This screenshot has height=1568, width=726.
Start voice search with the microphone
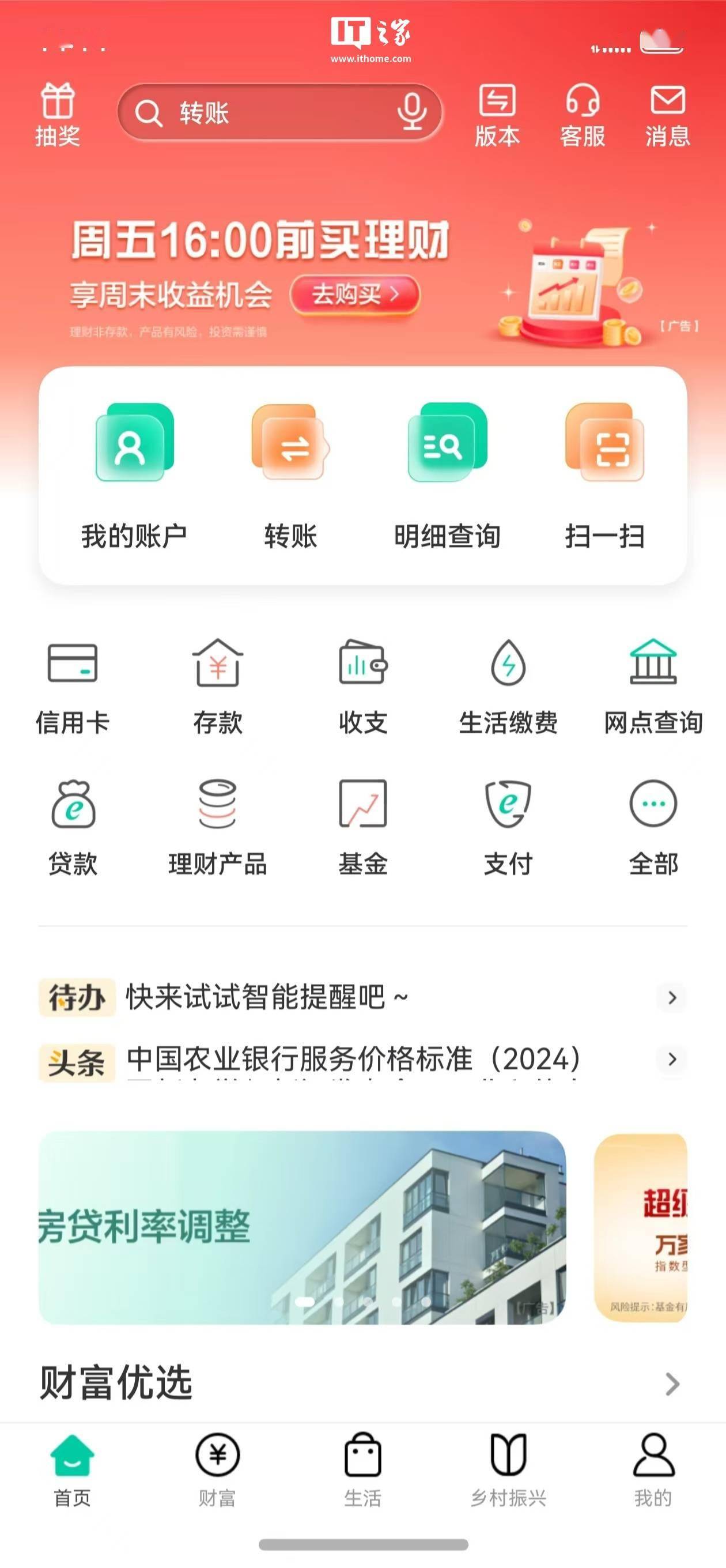click(x=411, y=112)
